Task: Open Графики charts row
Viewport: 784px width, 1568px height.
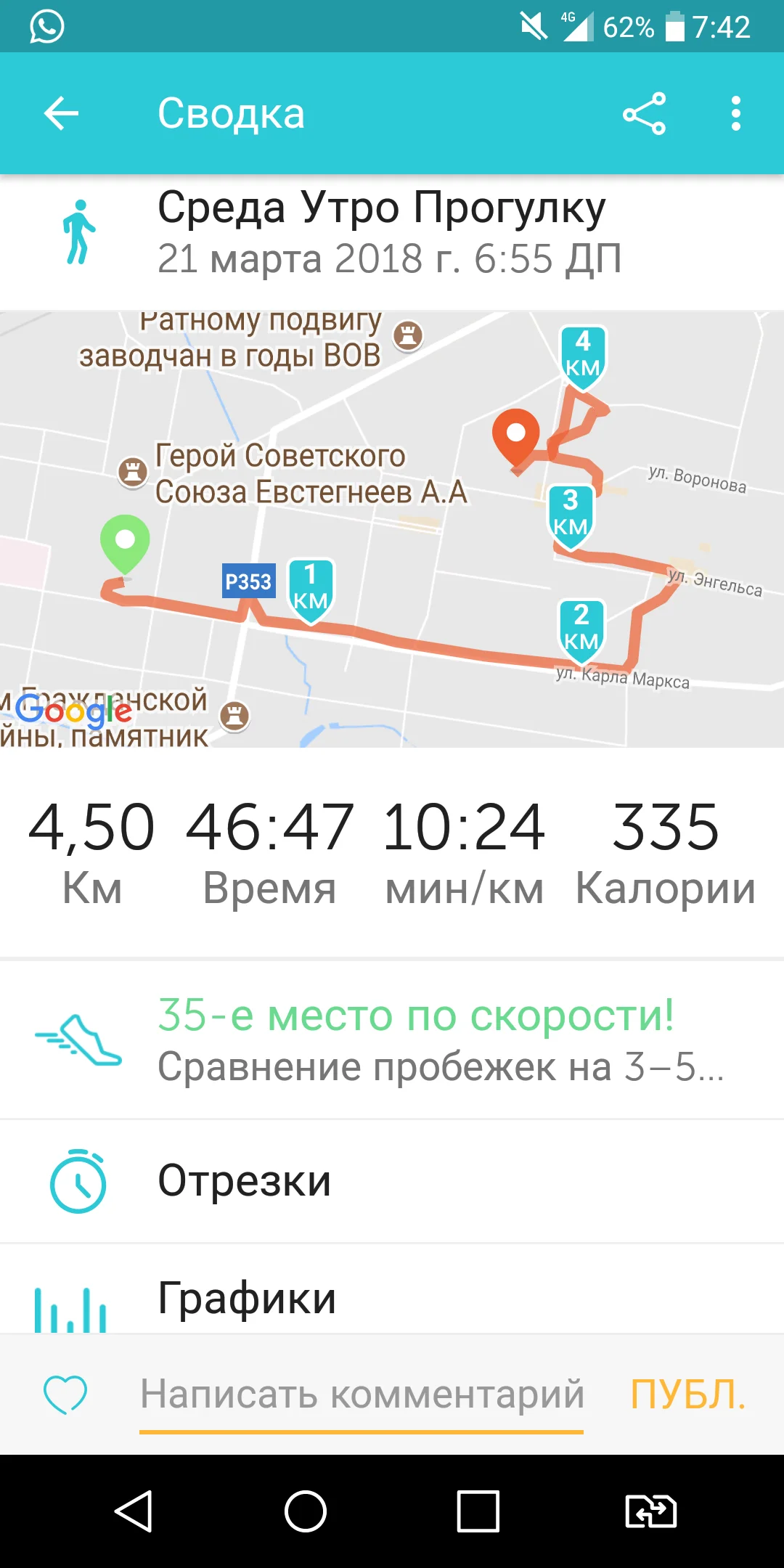Action: [x=392, y=1289]
